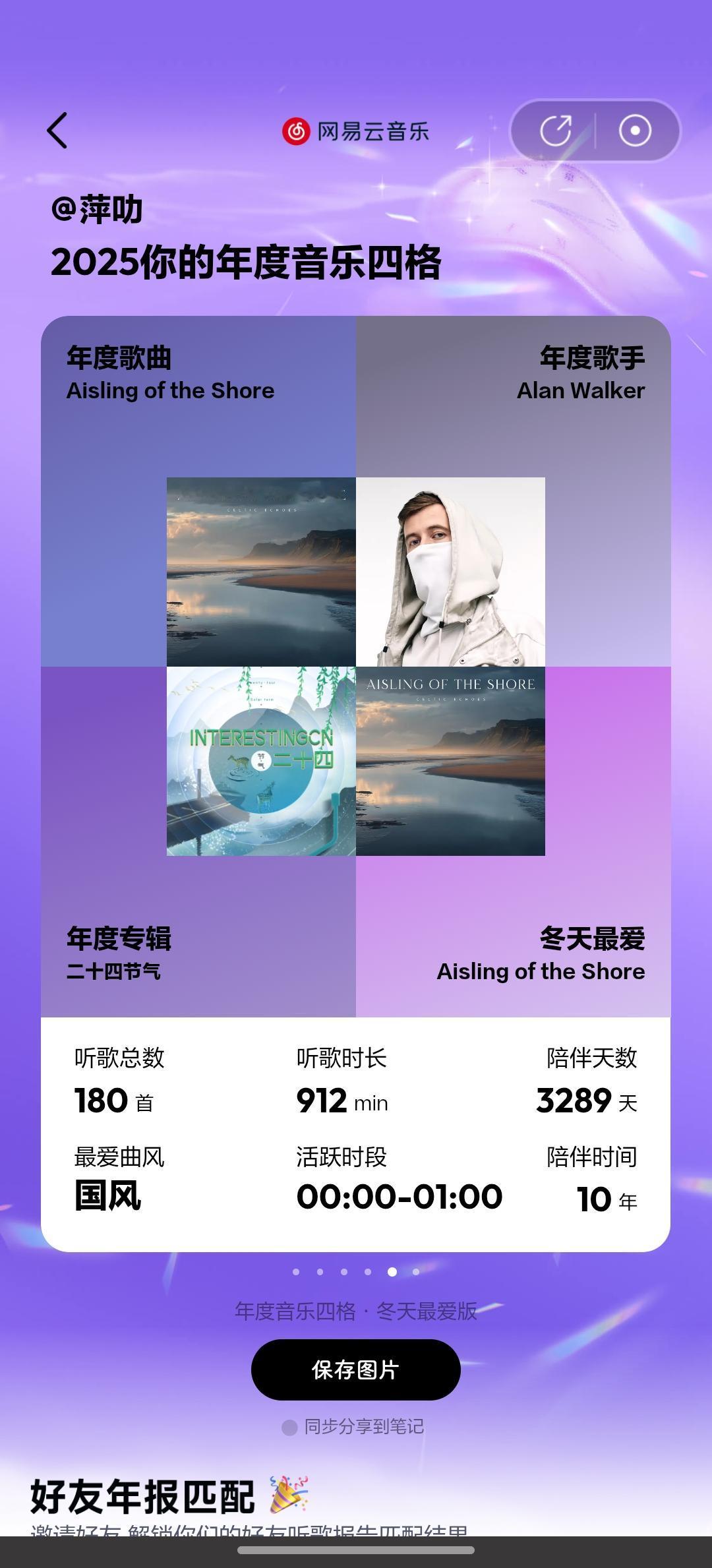
Task: Select the first page indicator dot
Action: click(x=296, y=1272)
